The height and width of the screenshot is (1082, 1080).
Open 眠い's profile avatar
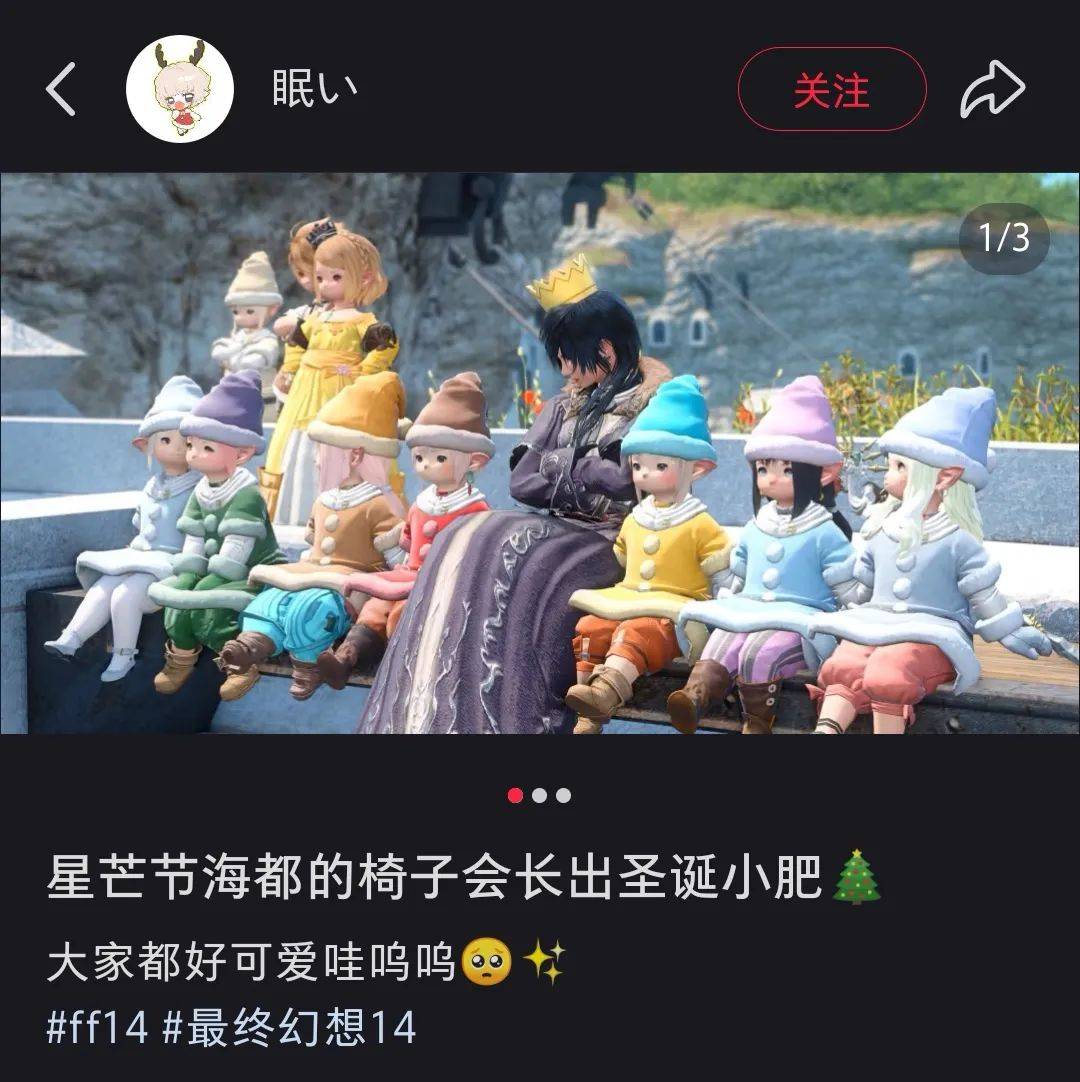click(x=180, y=89)
